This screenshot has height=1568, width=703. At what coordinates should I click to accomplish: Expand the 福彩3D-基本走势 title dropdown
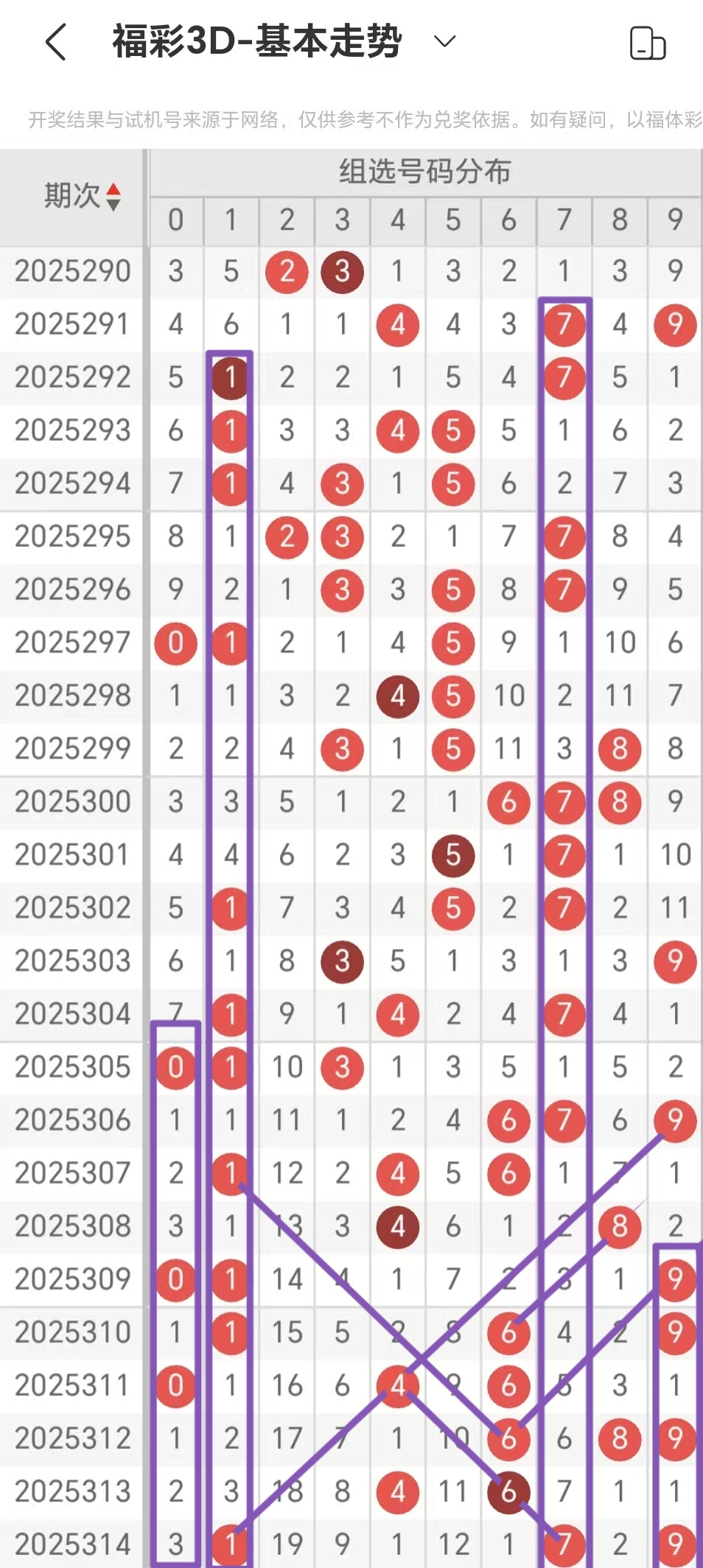pos(445,41)
